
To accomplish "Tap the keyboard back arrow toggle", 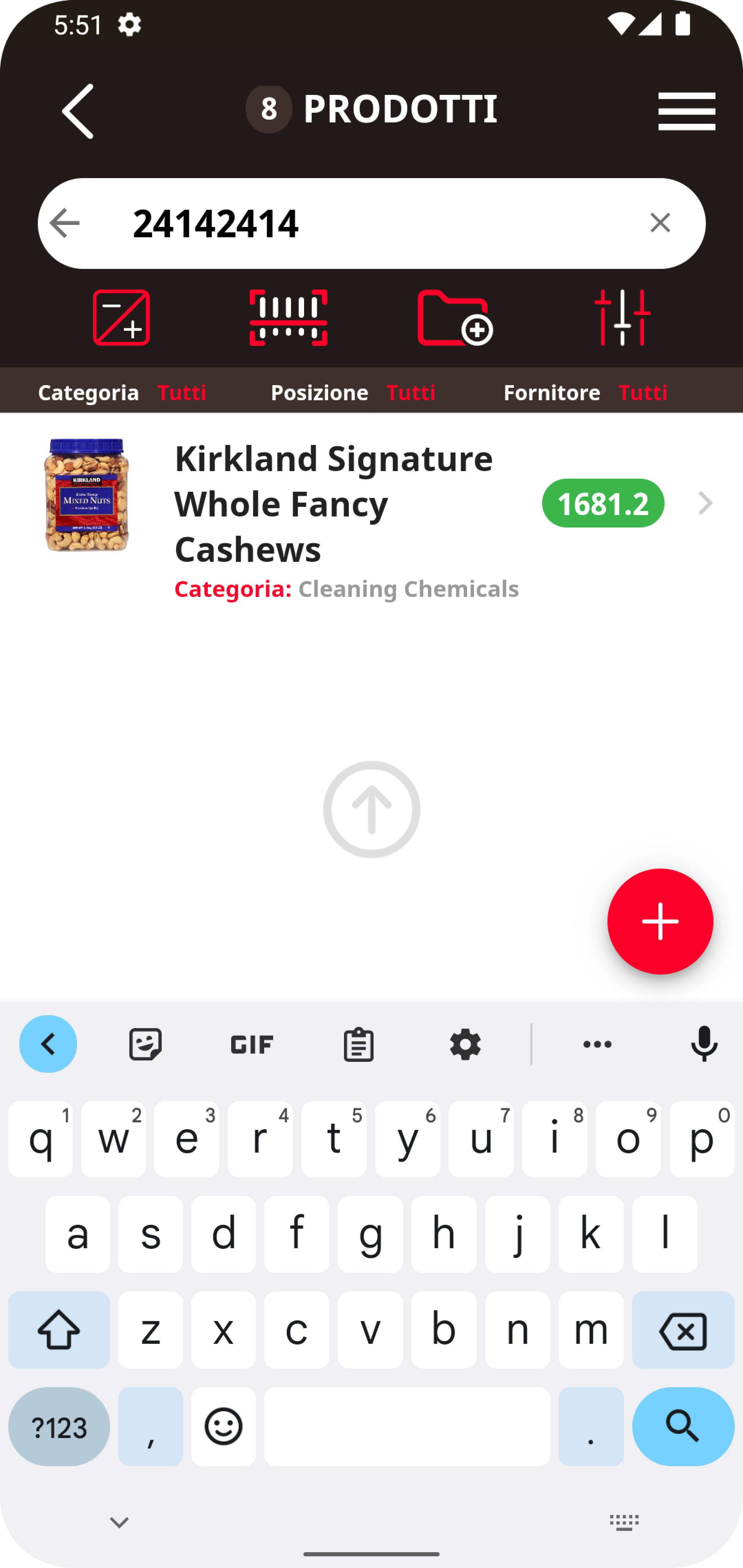I will [x=48, y=1043].
